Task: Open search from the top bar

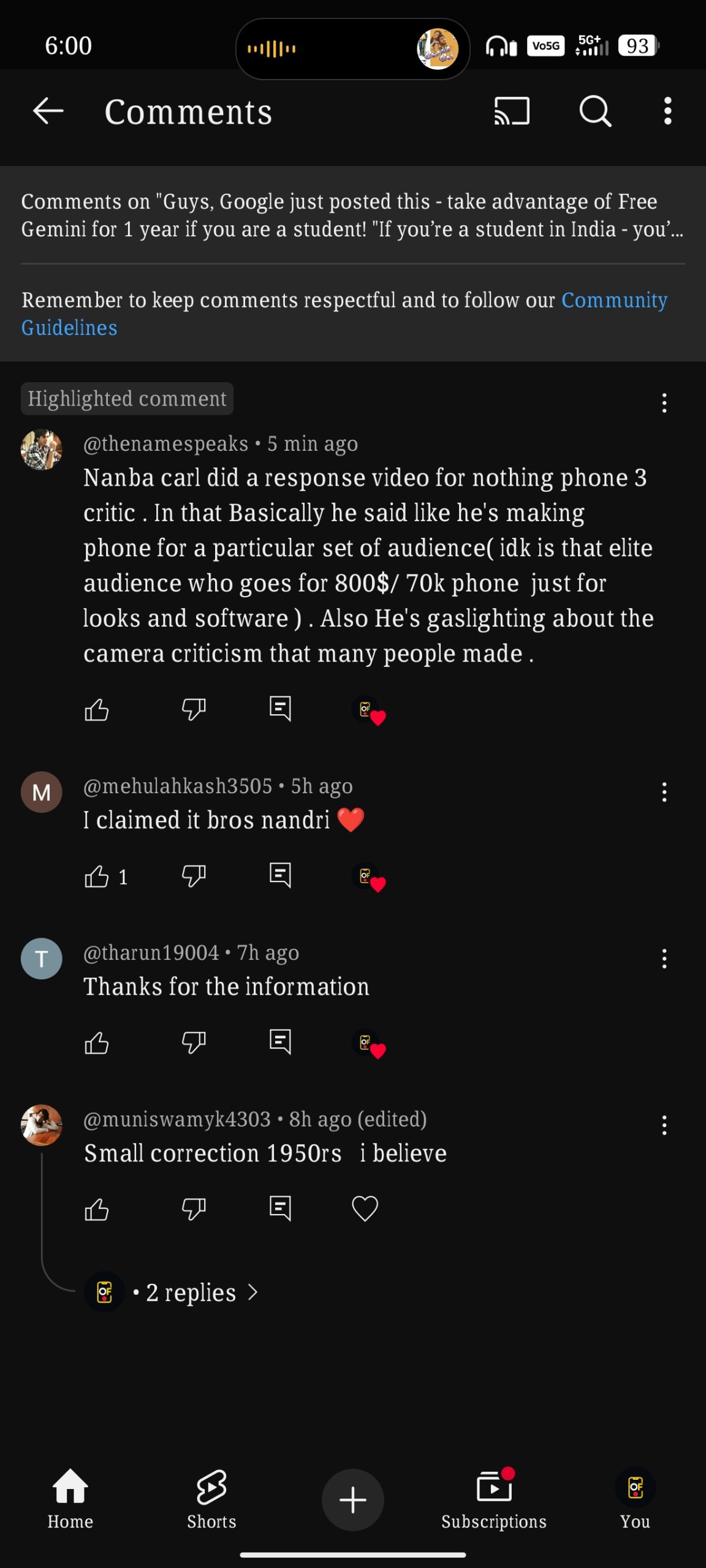Action: (x=595, y=111)
